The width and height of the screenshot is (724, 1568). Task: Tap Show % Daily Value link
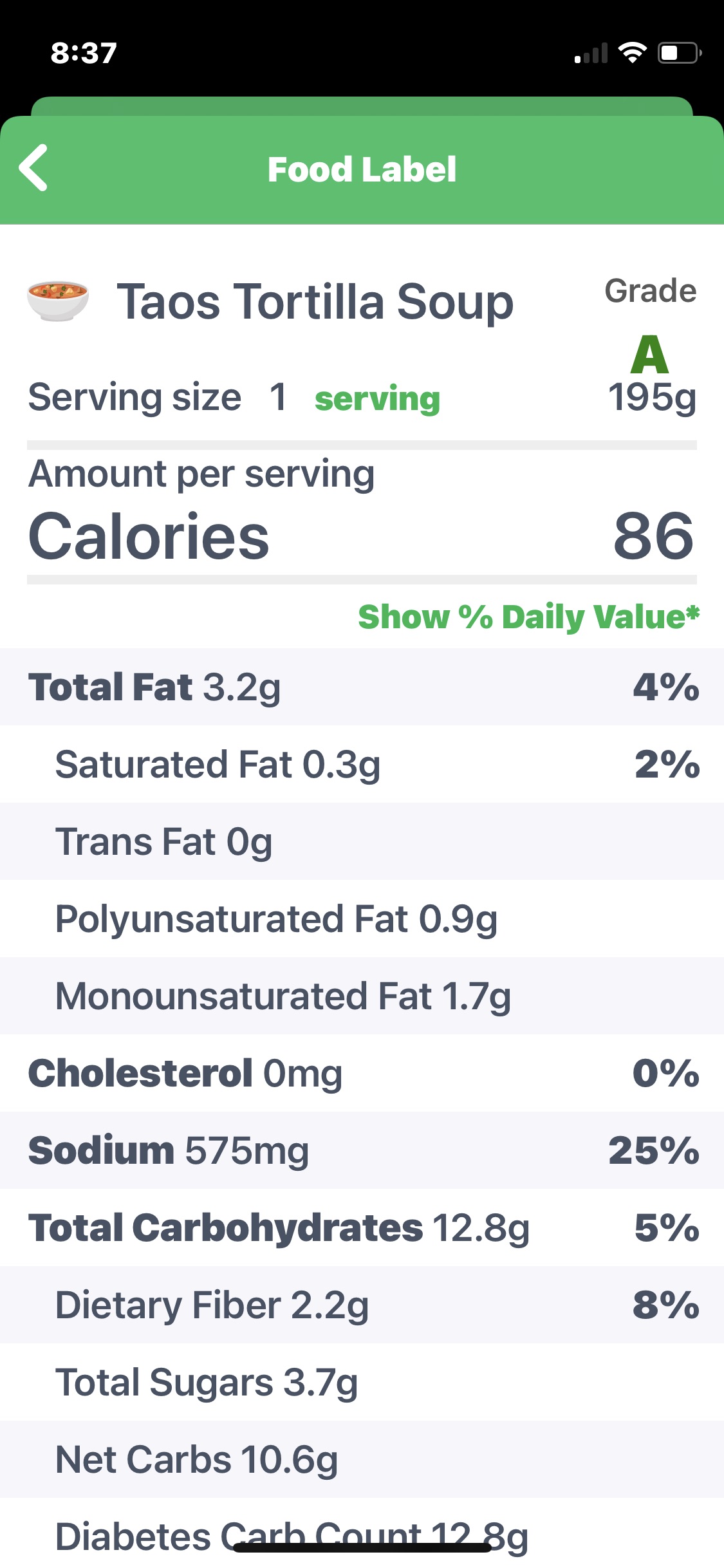[x=528, y=616]
